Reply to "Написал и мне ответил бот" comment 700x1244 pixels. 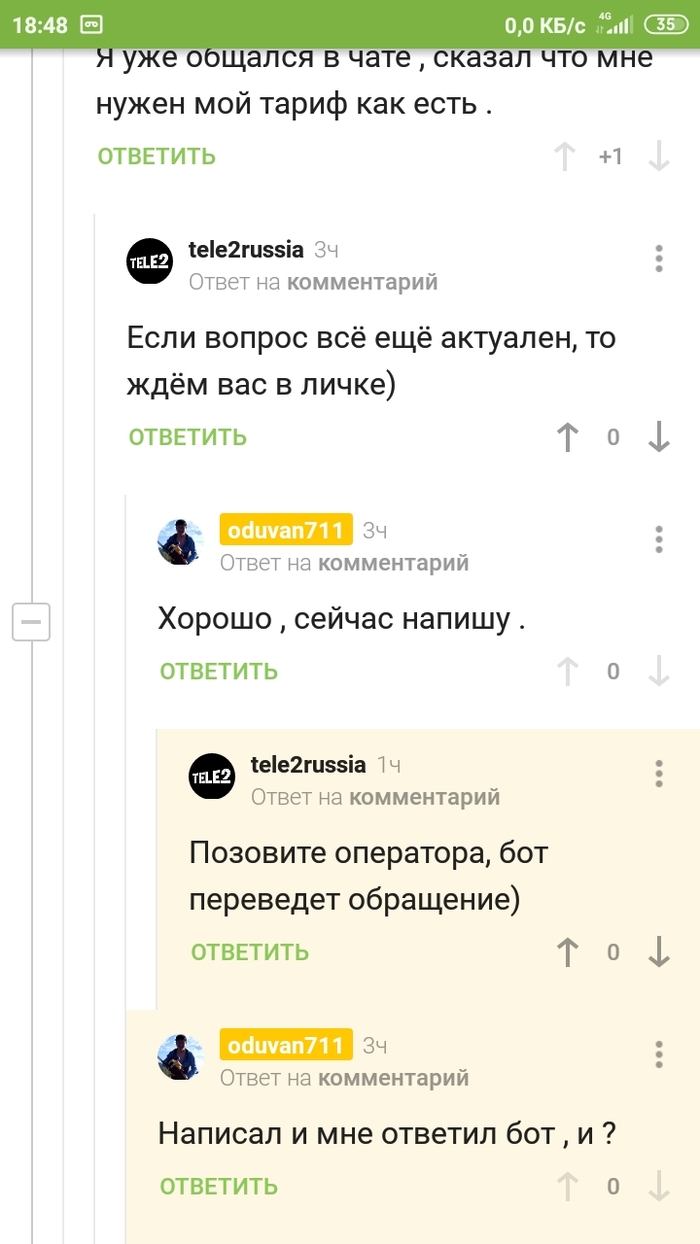click(219, 1187)
